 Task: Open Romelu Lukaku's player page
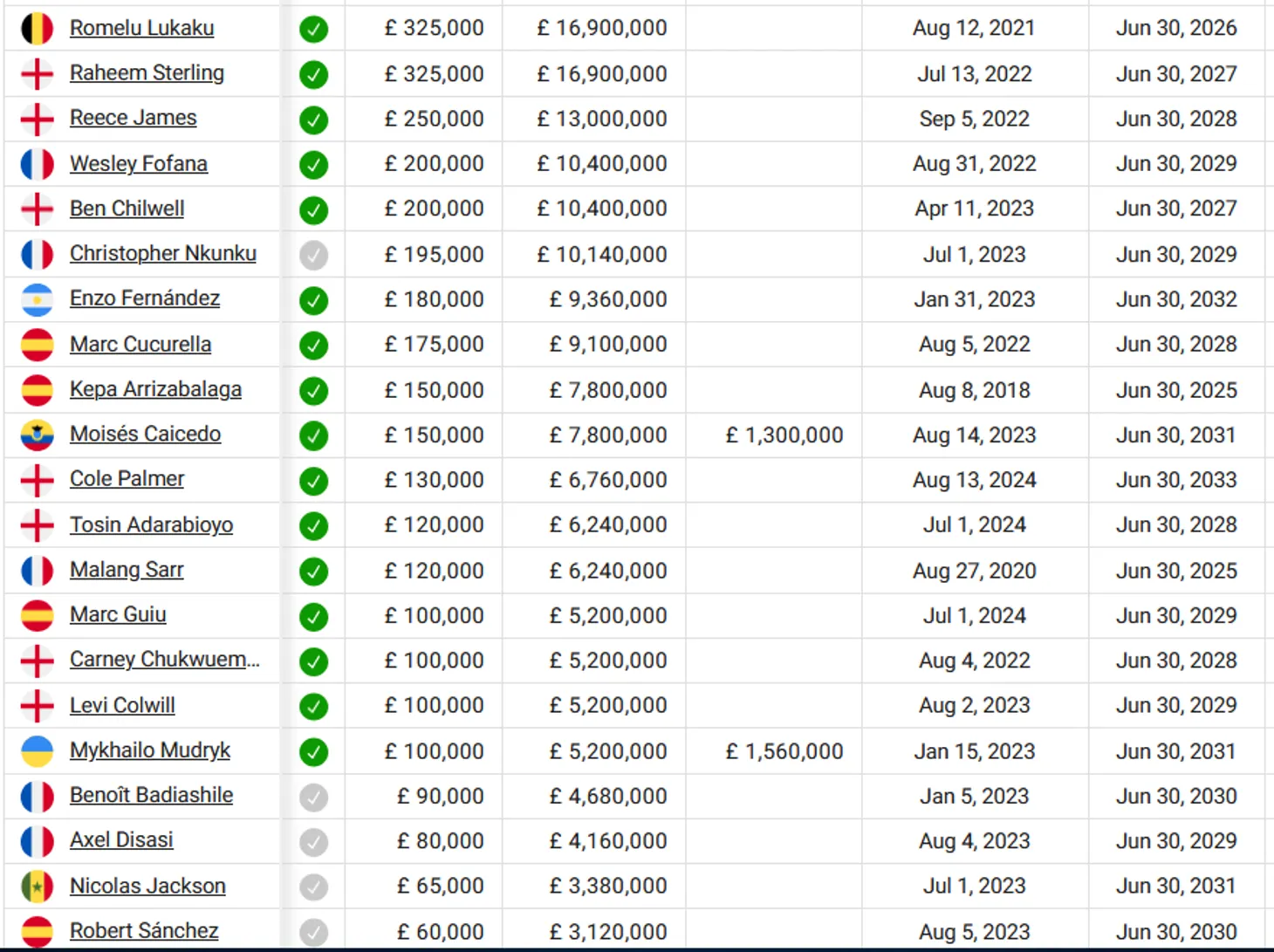pos(141,28)
